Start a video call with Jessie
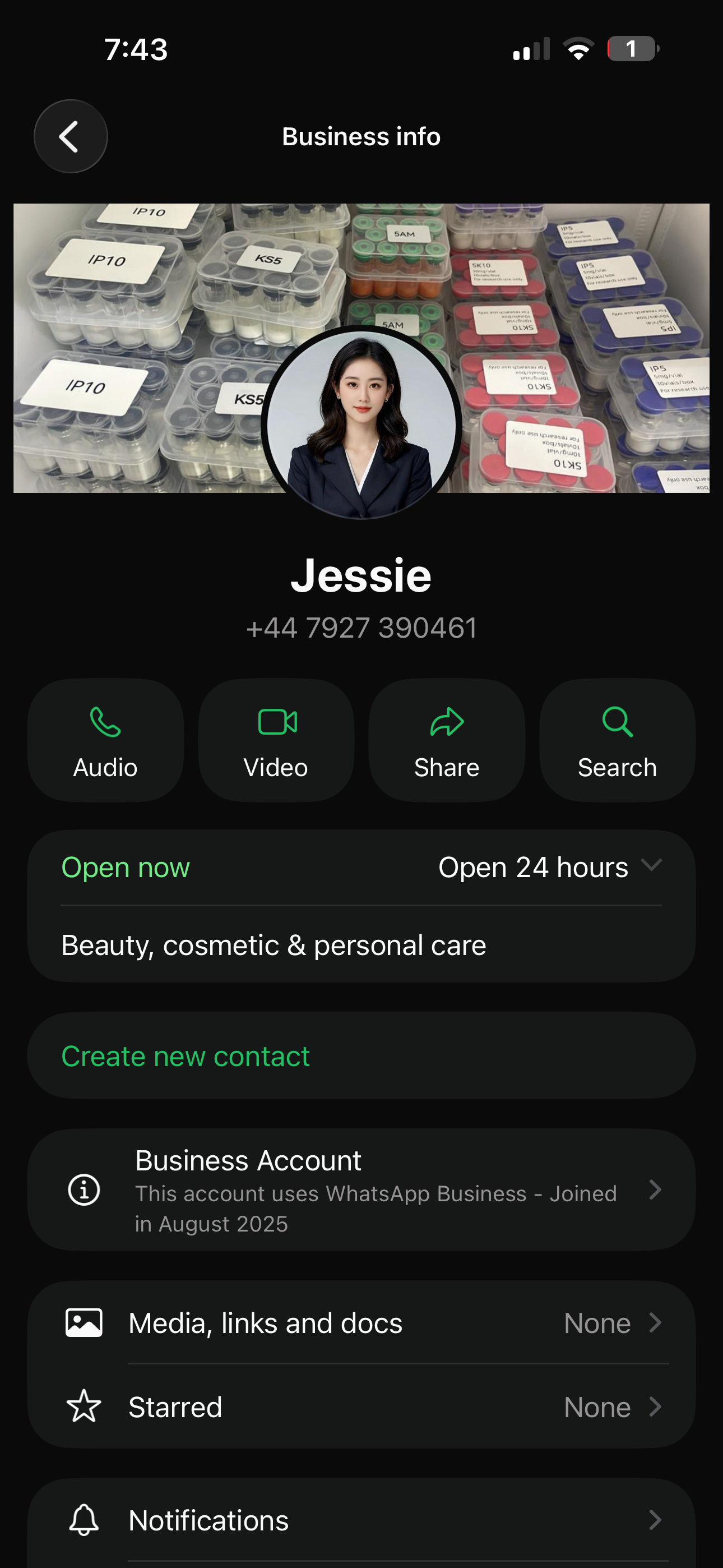Screen dimensions: 723x1568 click(276, 740)
